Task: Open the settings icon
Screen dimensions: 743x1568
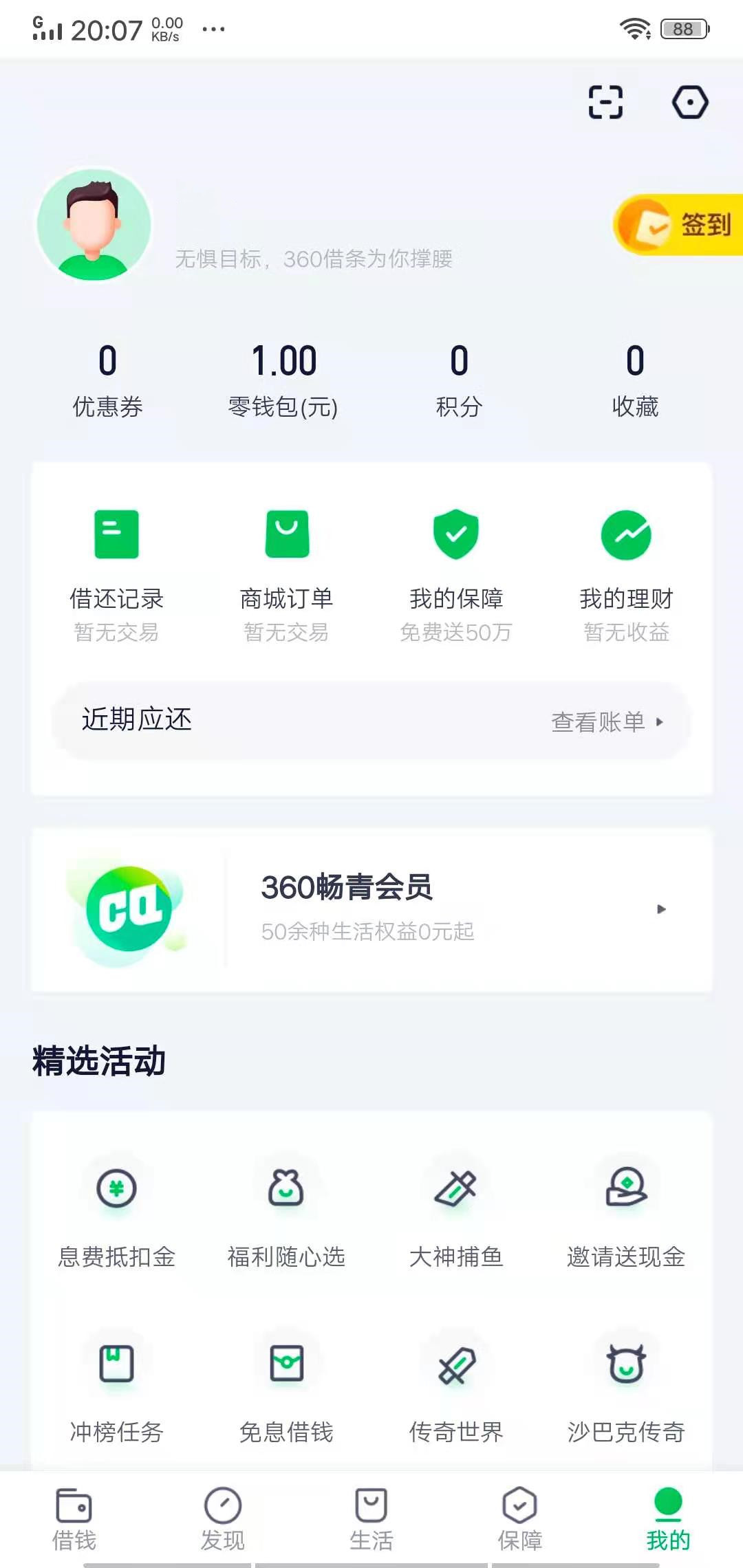Action: pyautogui.click(x=690, y=102)
